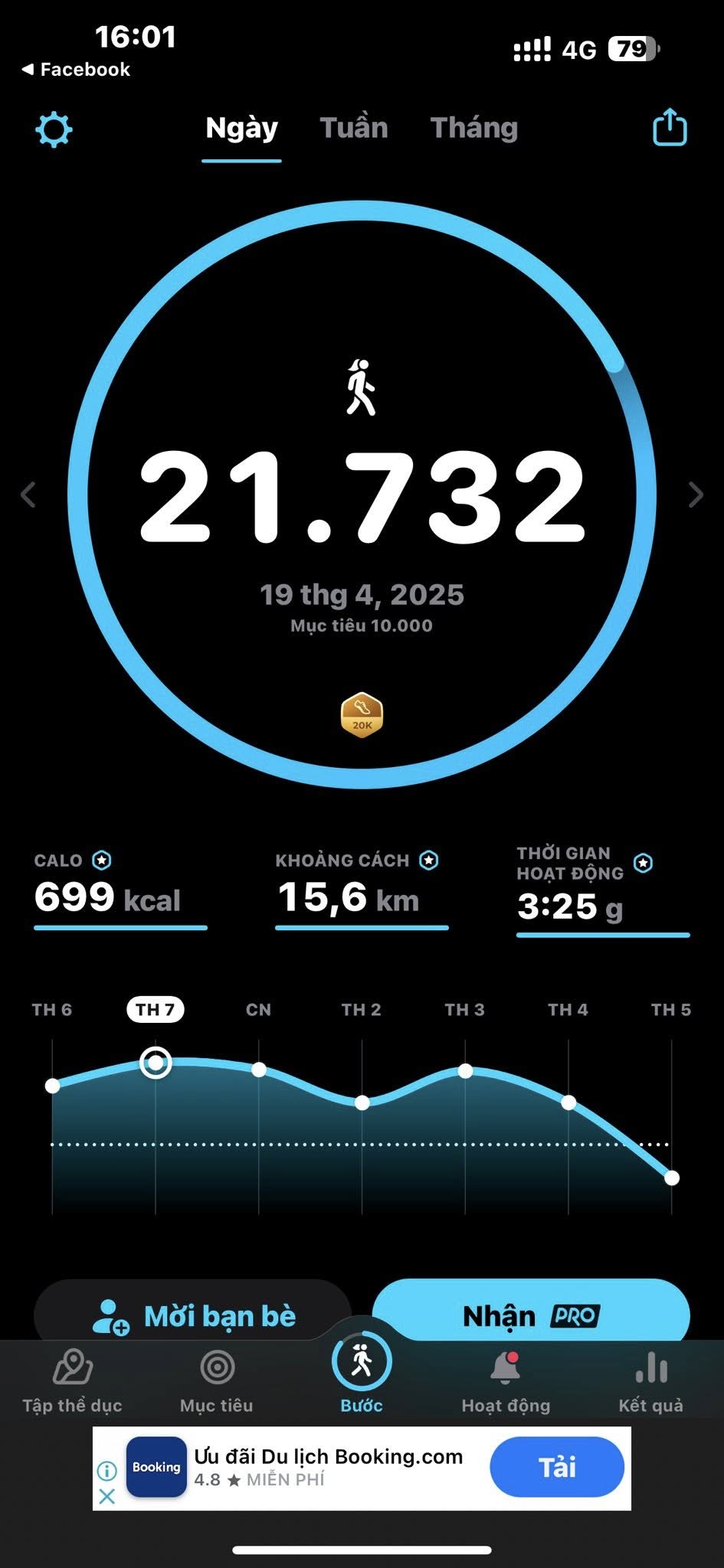This screenshot has height=1568, width=724.
Task: Select TH 3 on the weekly chart
Action: point(464,1010)
